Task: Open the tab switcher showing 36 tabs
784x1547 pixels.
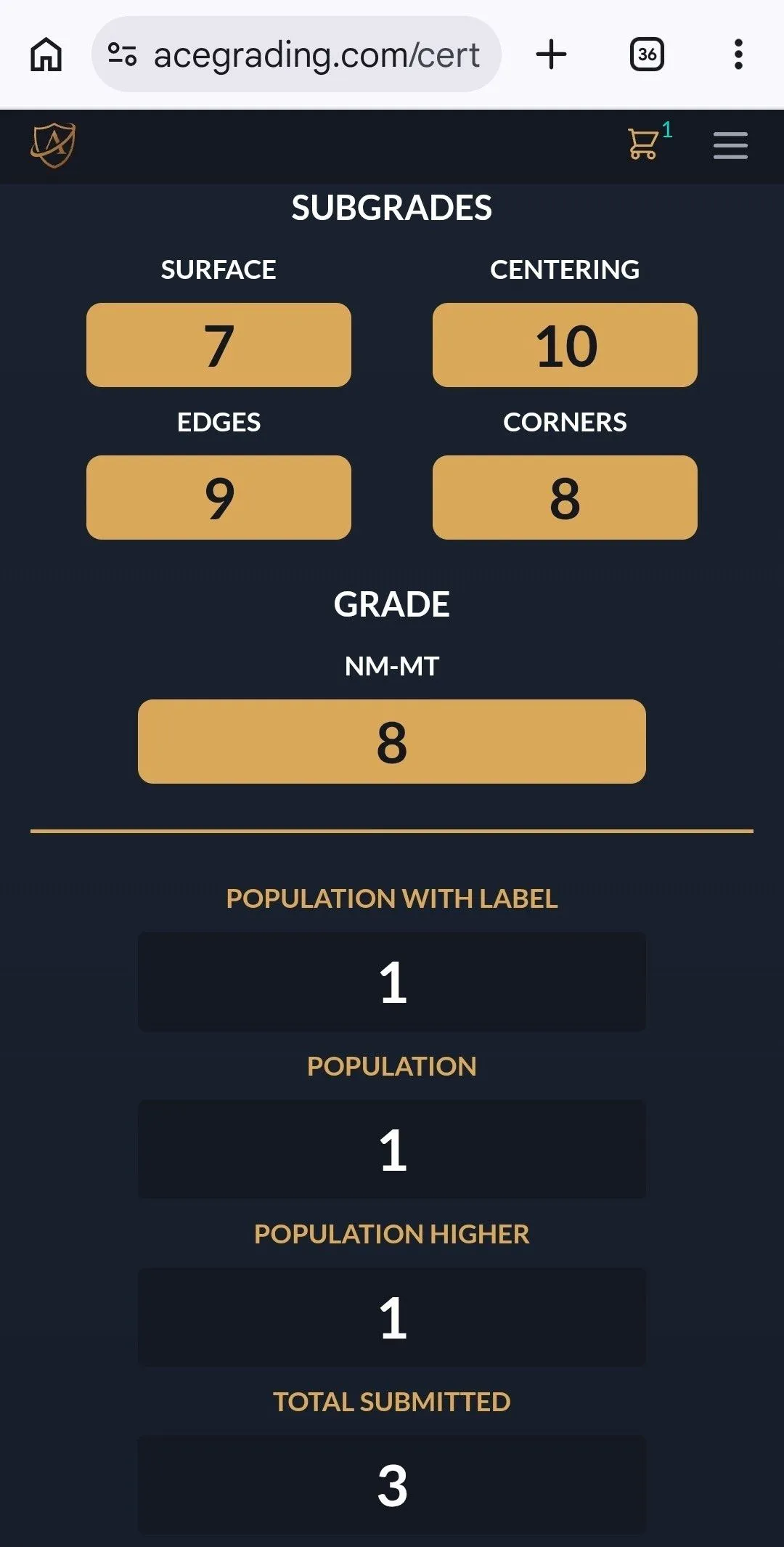Action: coord(647,54)
